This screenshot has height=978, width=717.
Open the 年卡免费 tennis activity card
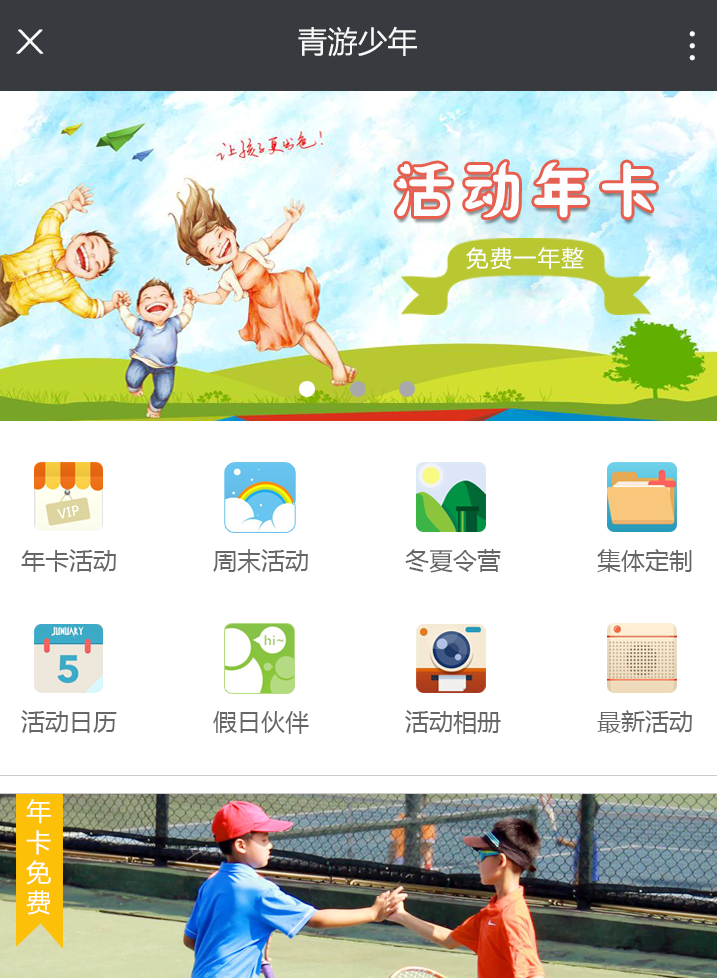point(358,886)
